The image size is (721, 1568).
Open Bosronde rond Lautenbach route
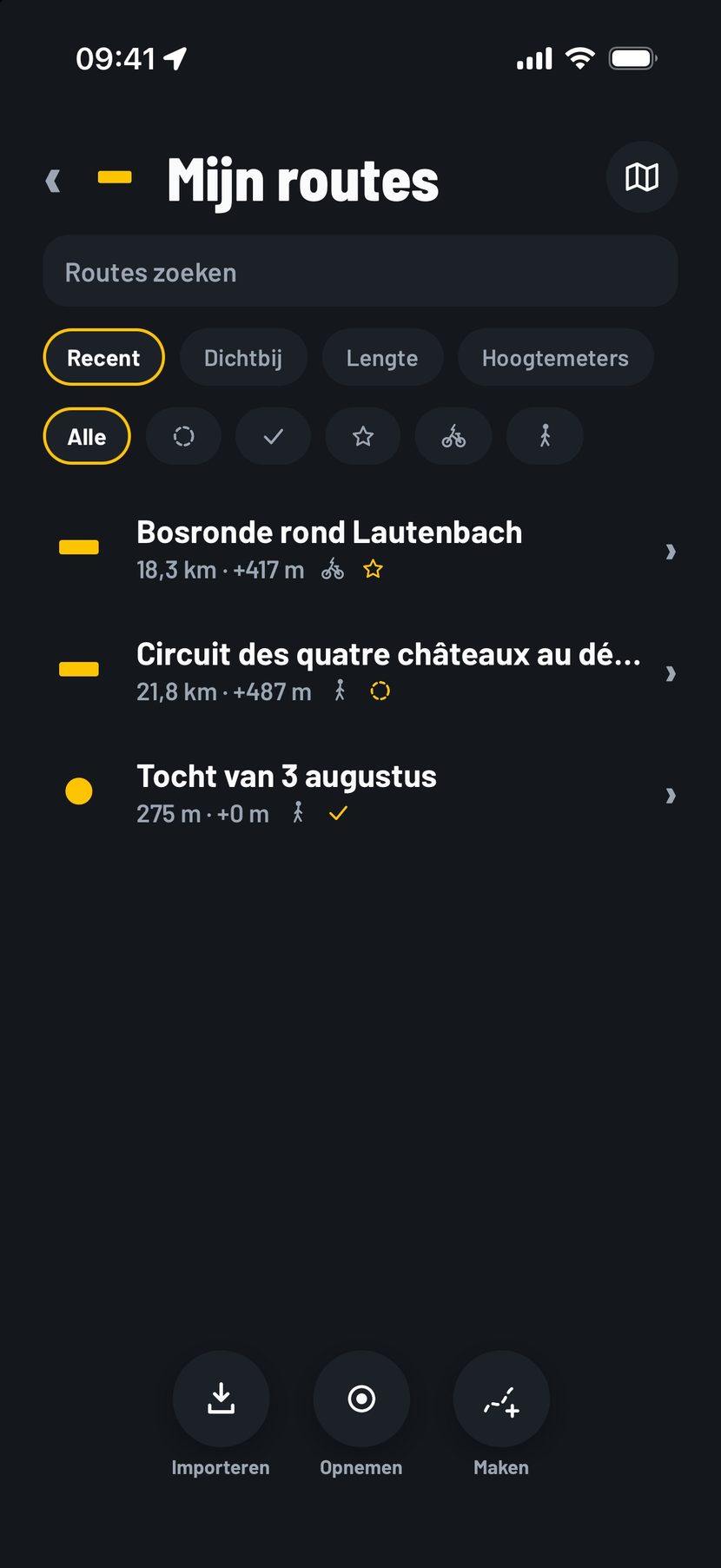point(360,550)
